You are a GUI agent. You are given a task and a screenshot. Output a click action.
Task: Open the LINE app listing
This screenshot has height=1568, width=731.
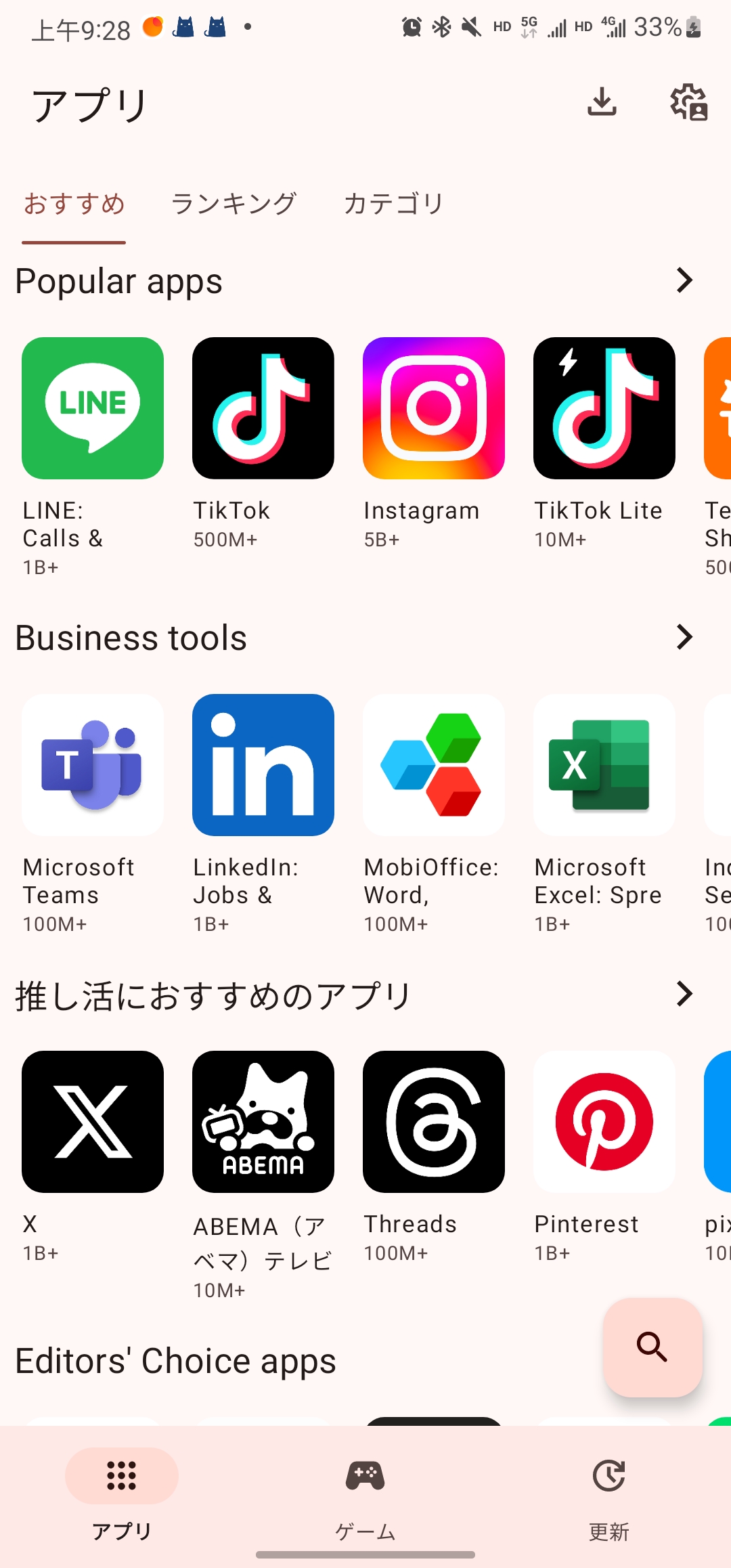(x=93, y=408)
